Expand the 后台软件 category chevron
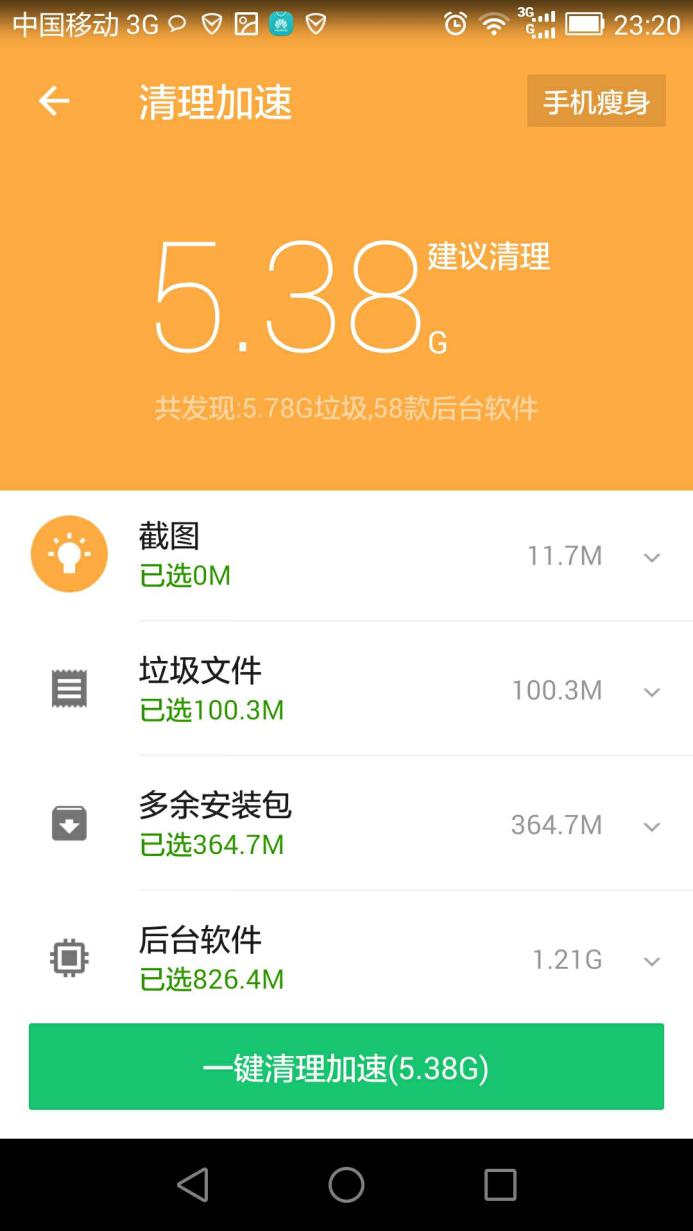The image size is (693, 1231). [x=652, y=962]
